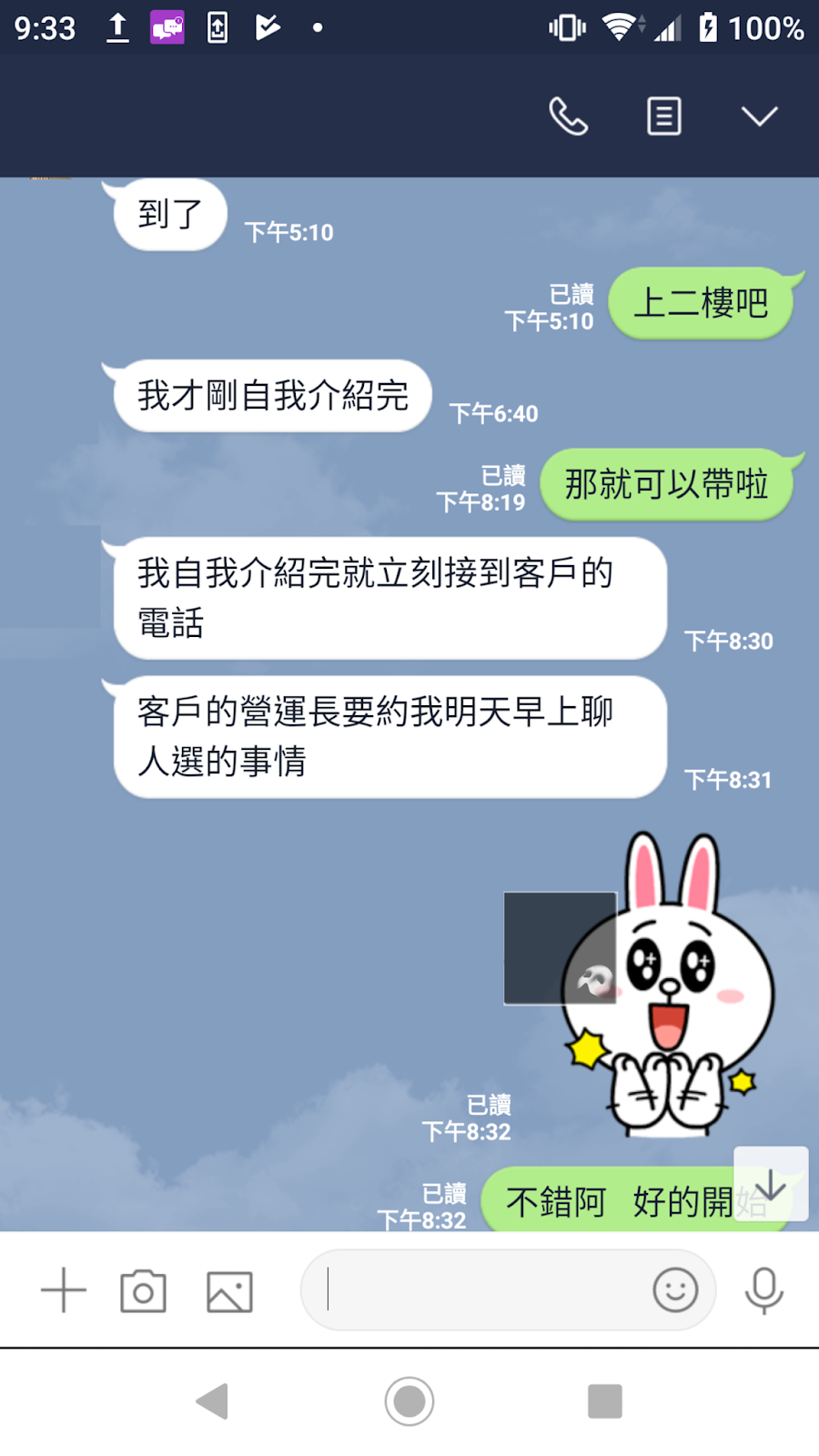Expand the chat menu chevron
Screen dimensions: 819x1456
[x=759, y=116]
